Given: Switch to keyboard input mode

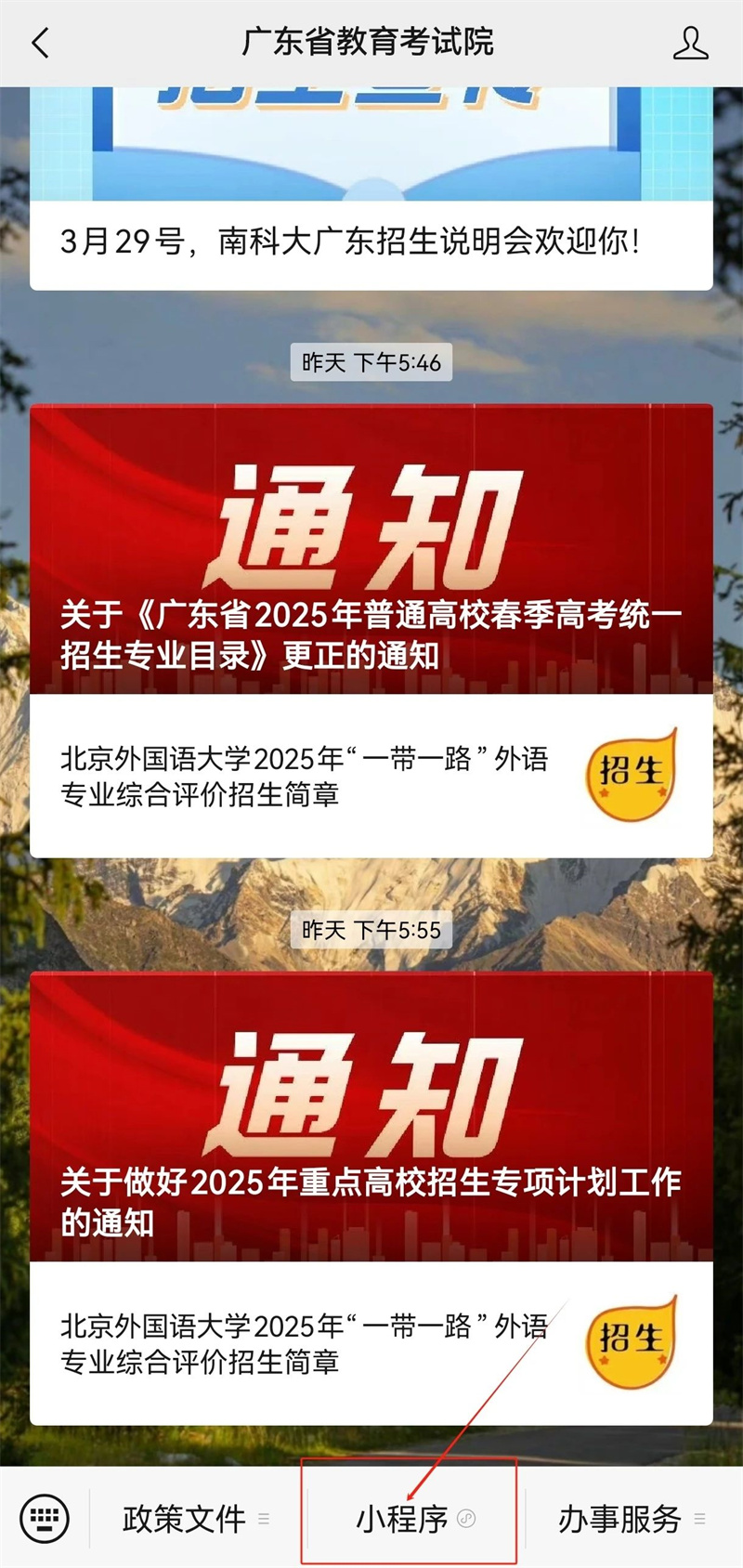Looking at the screenshot, I should click(x=45, y=1519).
